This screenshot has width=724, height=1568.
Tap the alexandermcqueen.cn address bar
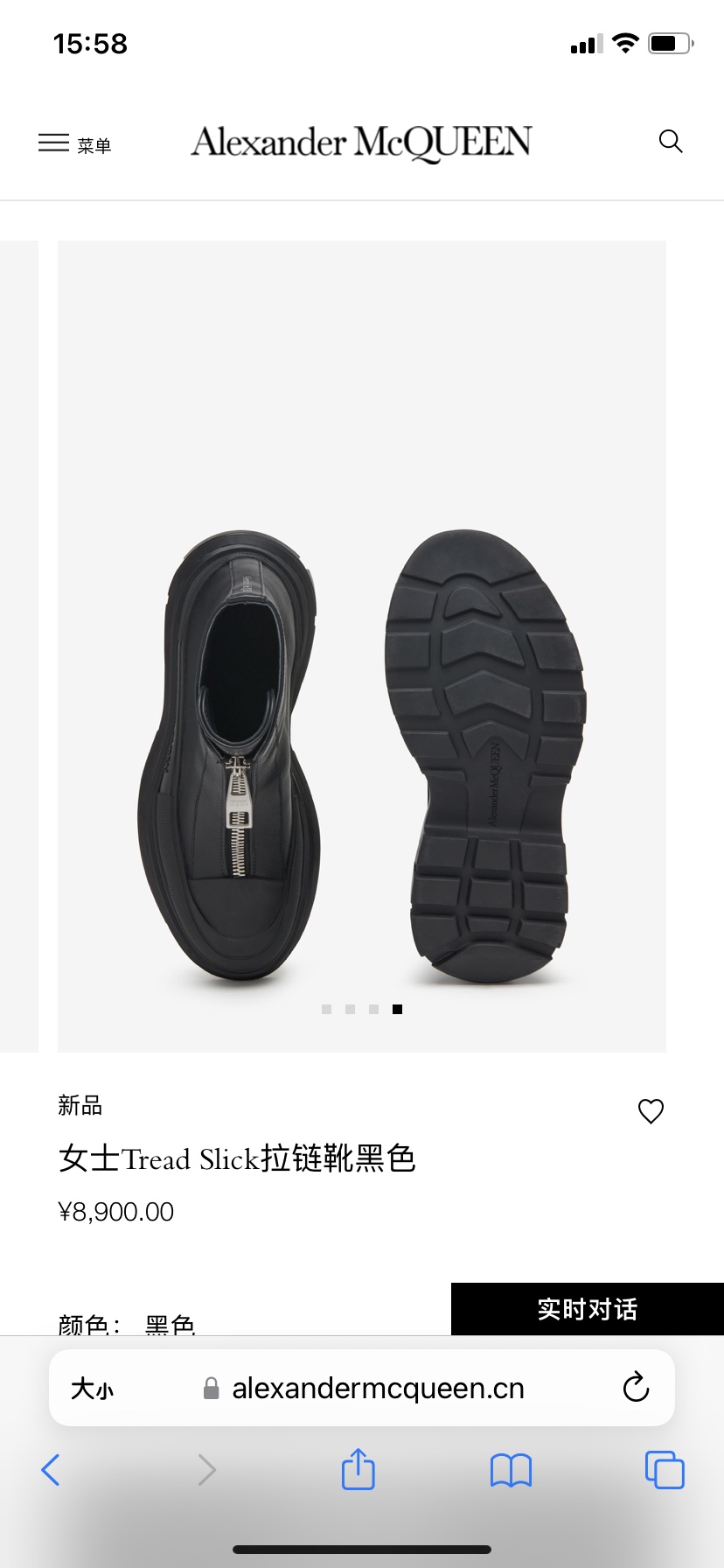point(376,1389)
